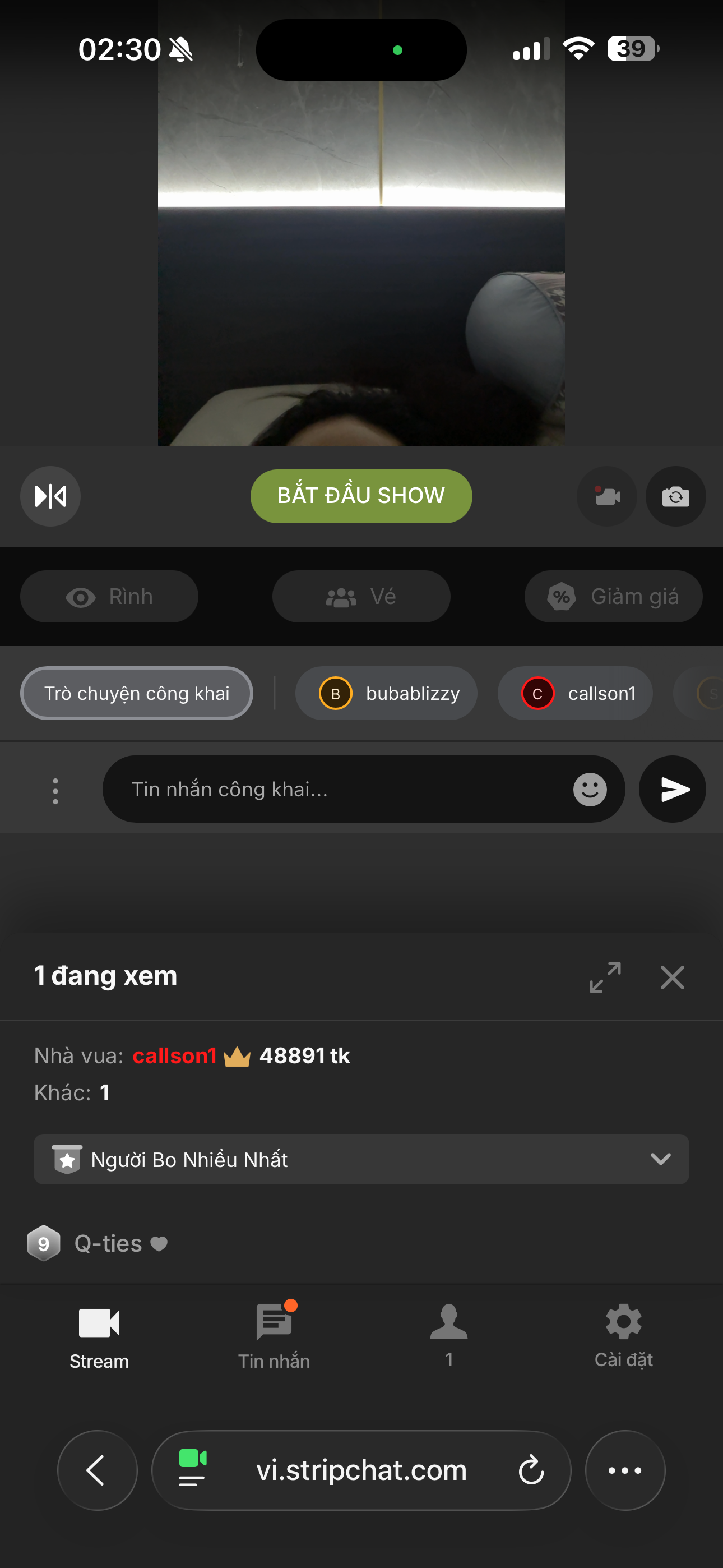Mirror the camera preview
Viewport: 723px width, 1568px height.
50,496
